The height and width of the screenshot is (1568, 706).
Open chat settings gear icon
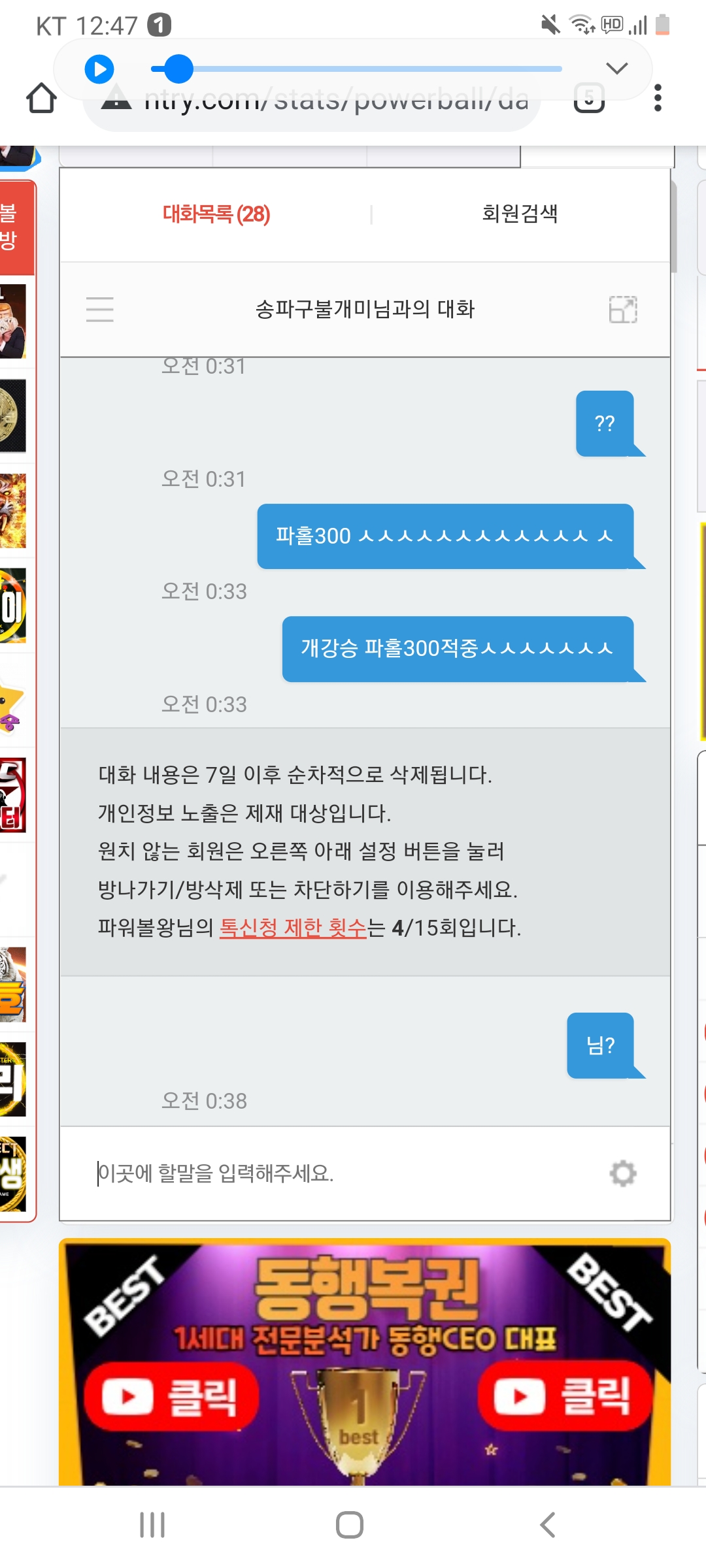pos(622,1173)
